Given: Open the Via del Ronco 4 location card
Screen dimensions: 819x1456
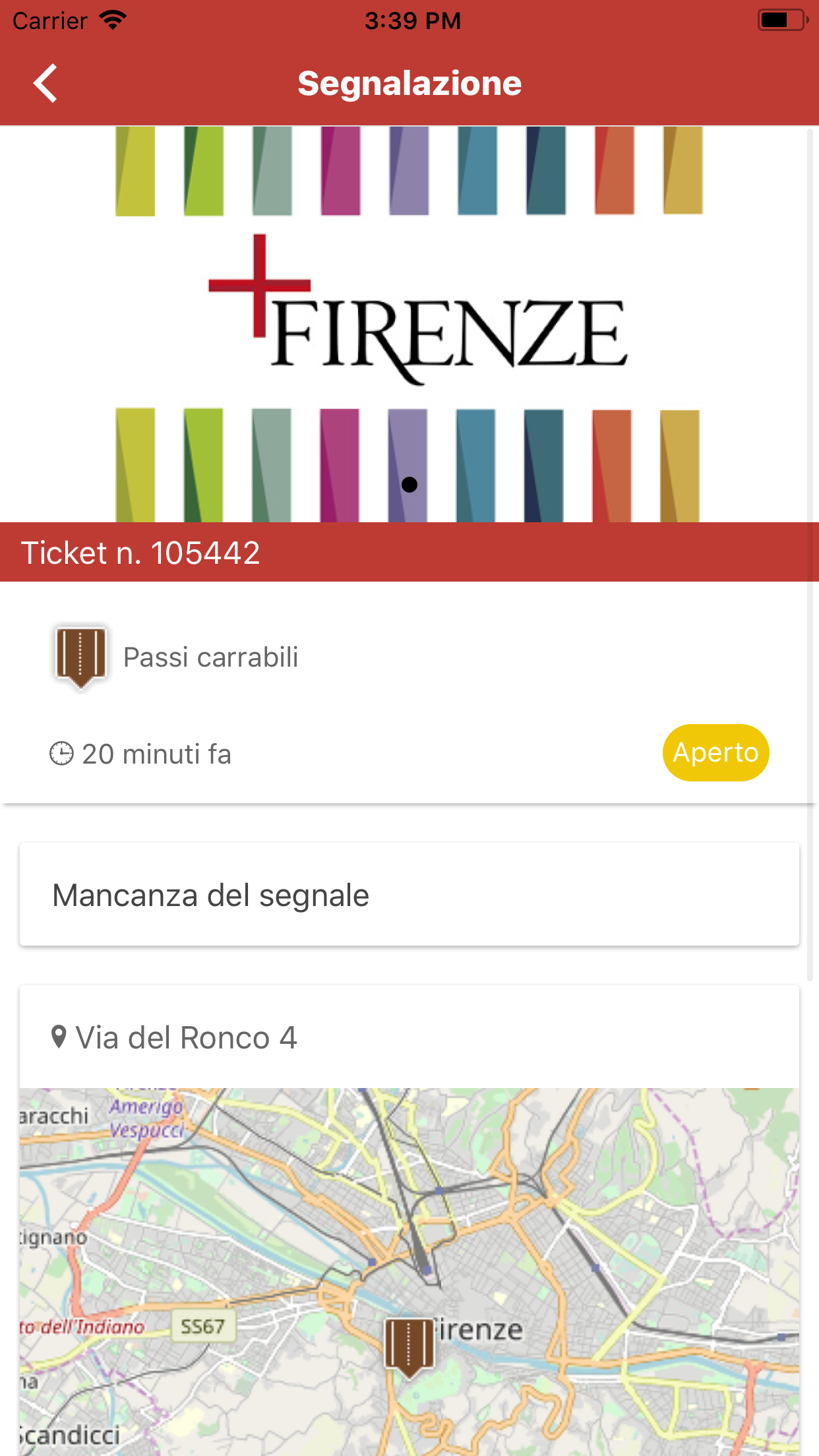Looking at the screenshot, I should click(409, 1037).
